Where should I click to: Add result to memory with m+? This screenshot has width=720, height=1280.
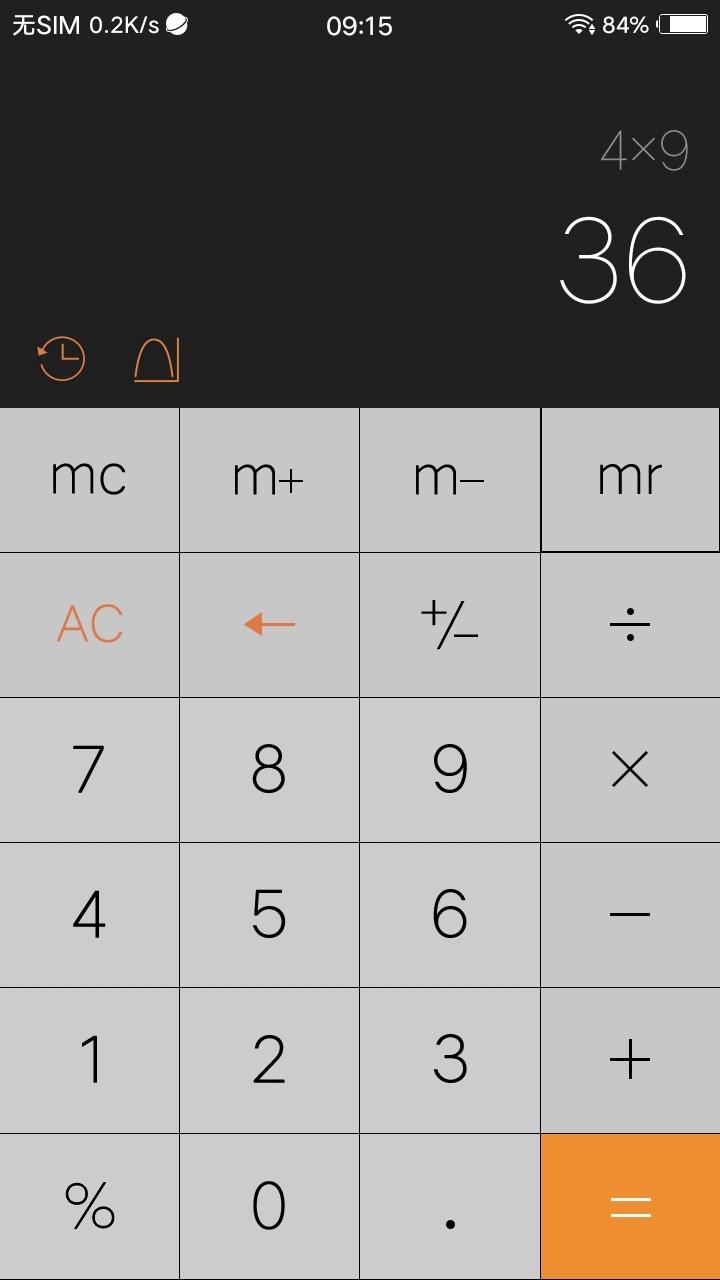point(269,480)
